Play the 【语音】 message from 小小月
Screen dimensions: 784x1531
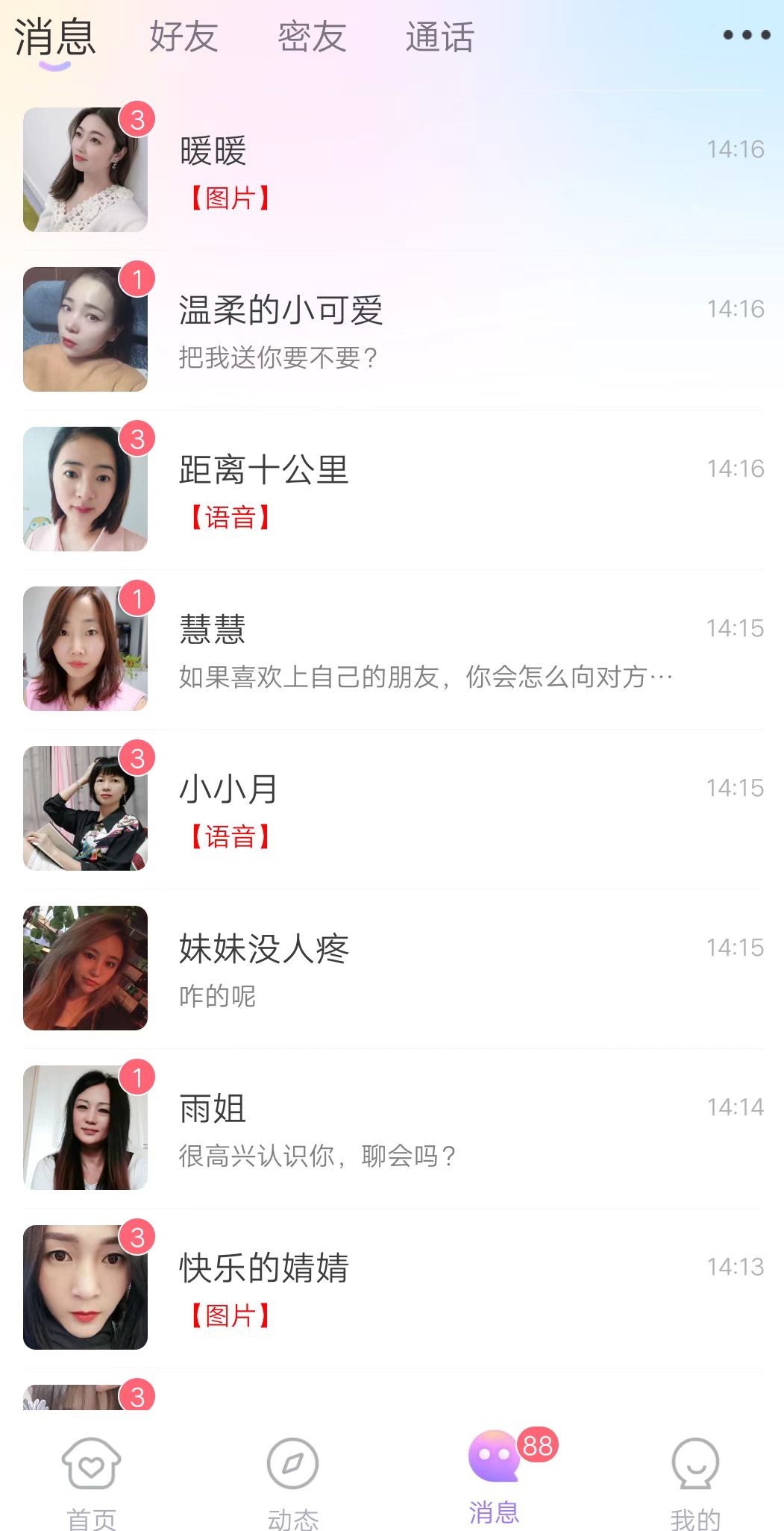229,838
